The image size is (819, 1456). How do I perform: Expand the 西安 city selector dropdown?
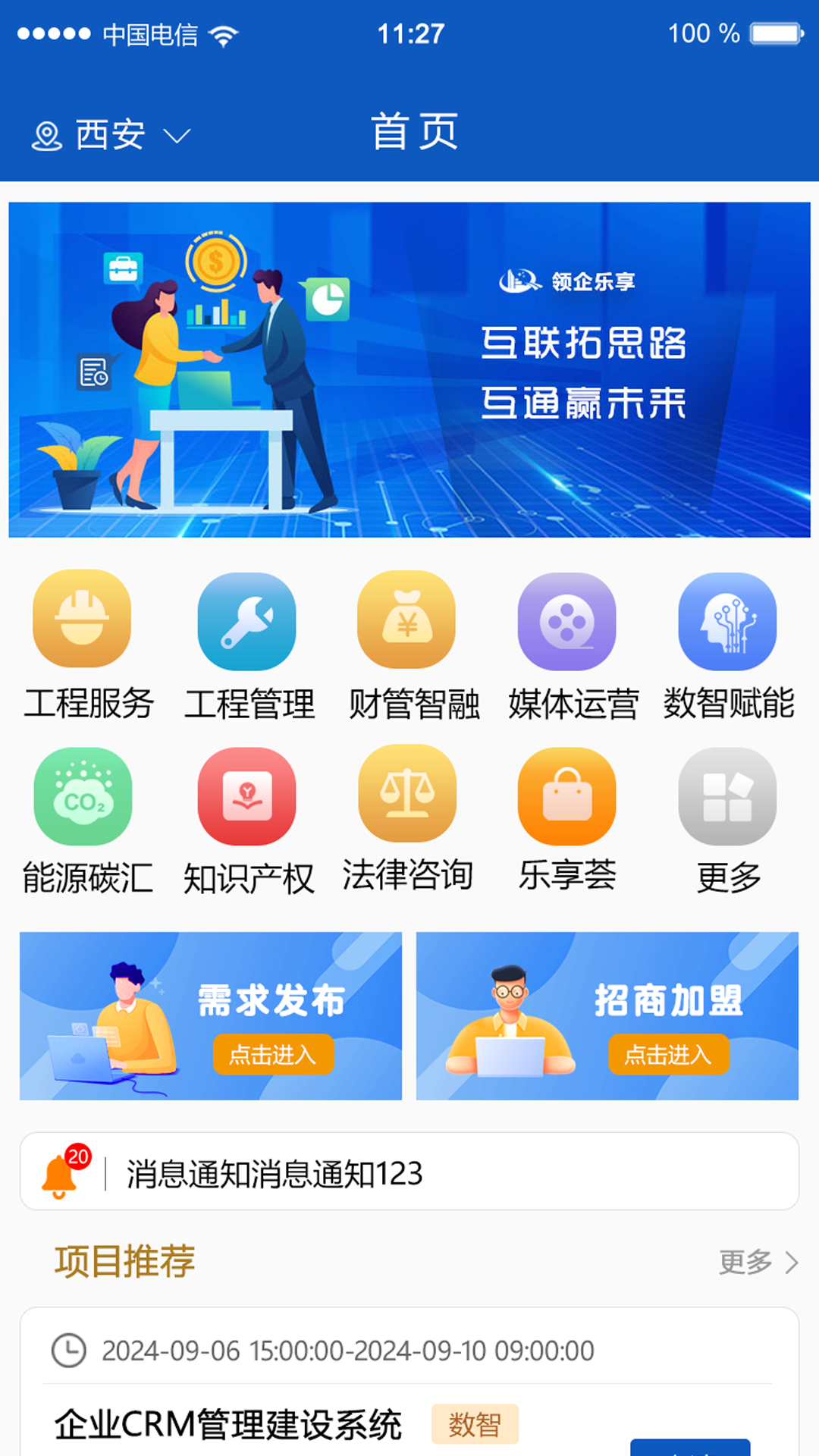pyautogui.click(x=177, y=136)
